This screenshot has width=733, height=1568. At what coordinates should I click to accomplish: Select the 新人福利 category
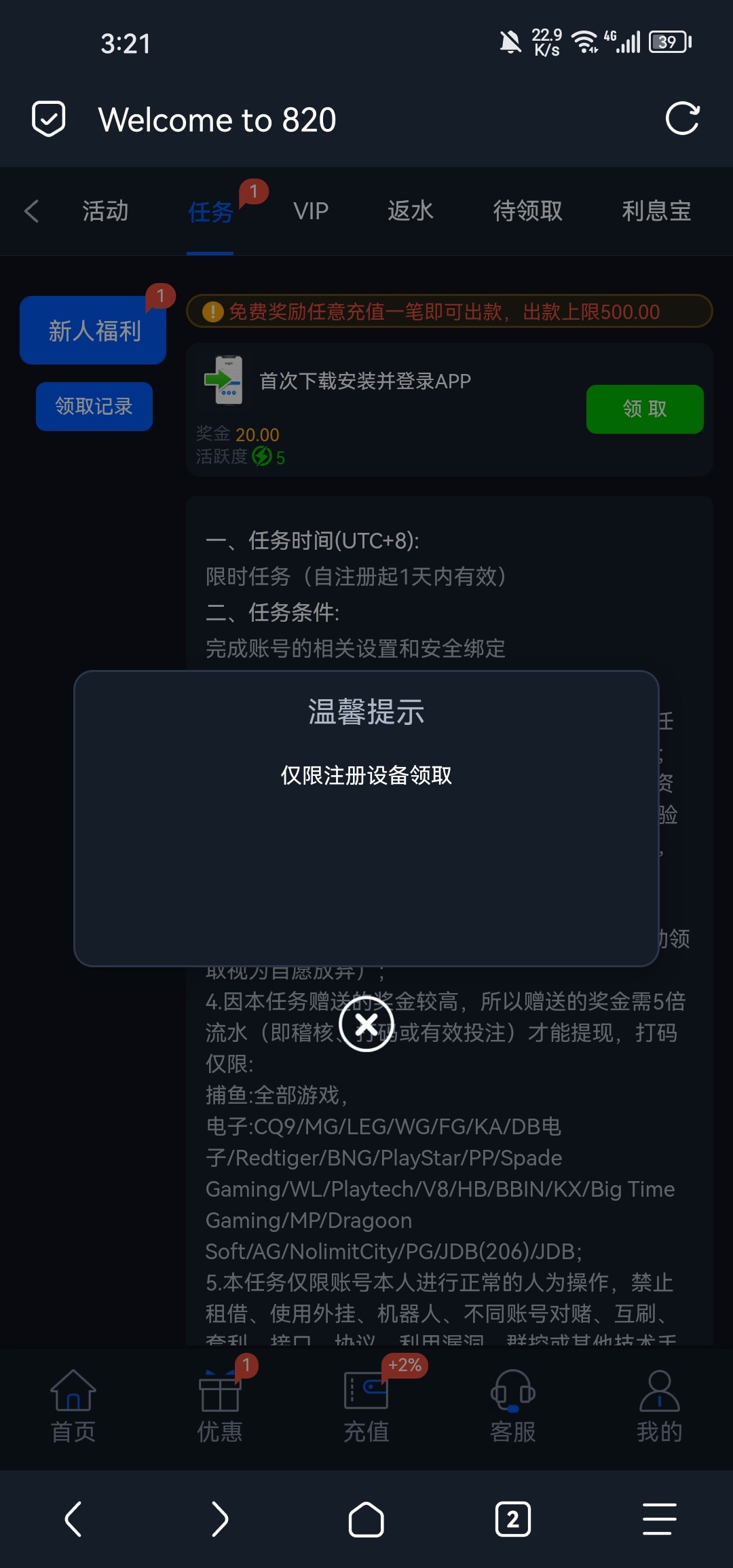[x=94, y=331]
